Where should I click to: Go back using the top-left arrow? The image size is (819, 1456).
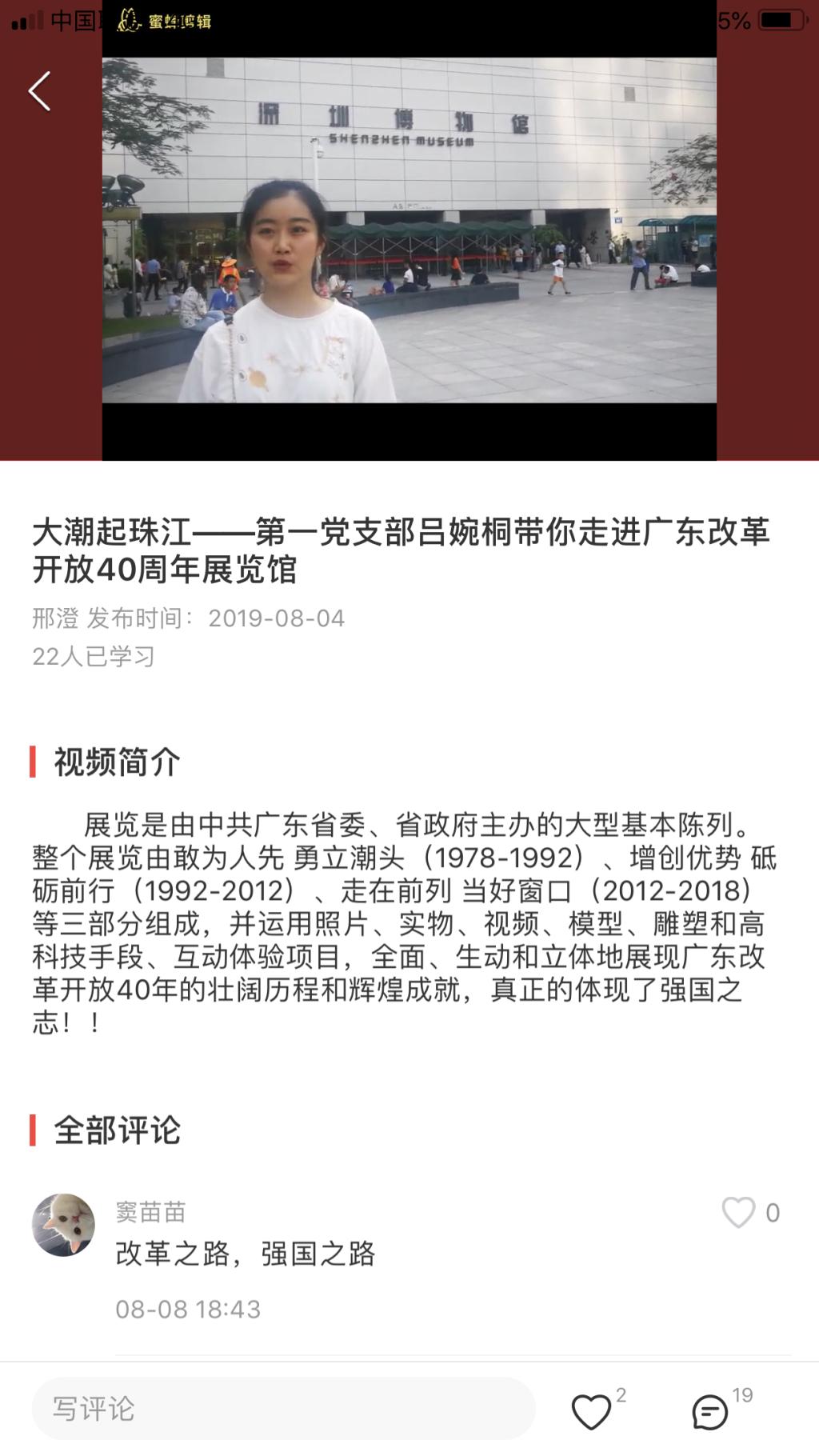point(40,91)
